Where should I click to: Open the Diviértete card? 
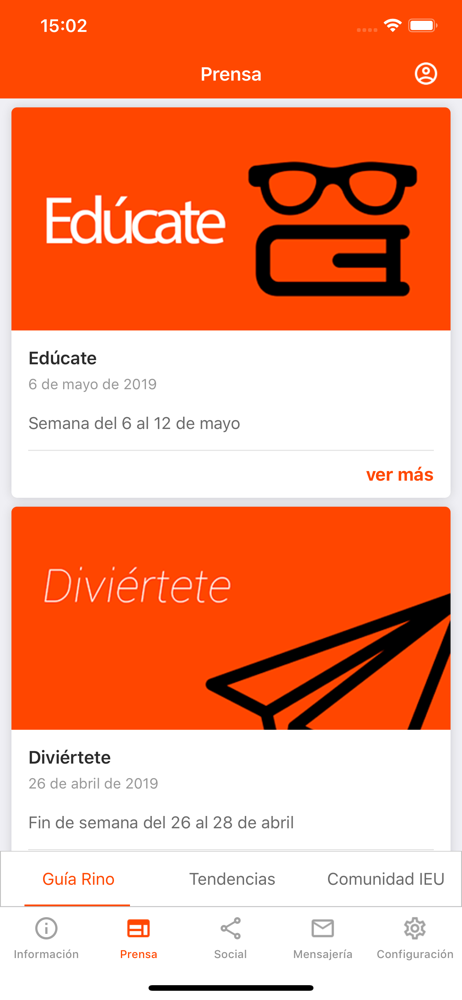[231, 679]
